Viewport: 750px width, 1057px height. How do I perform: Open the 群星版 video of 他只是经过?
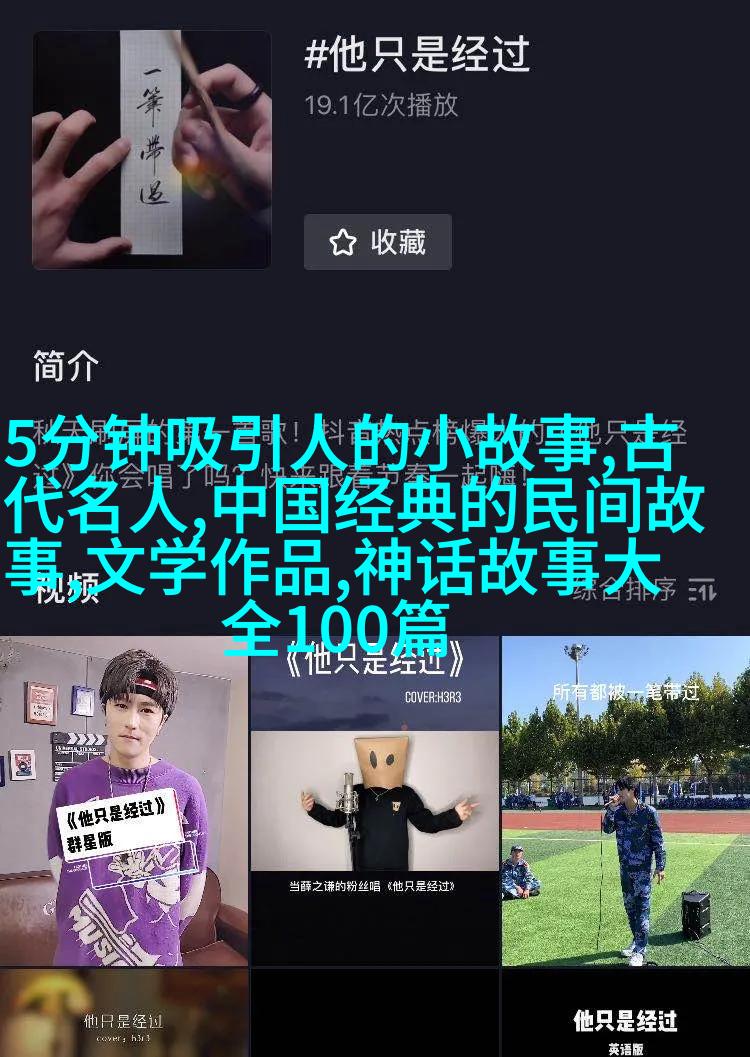[x=123, y=800]
